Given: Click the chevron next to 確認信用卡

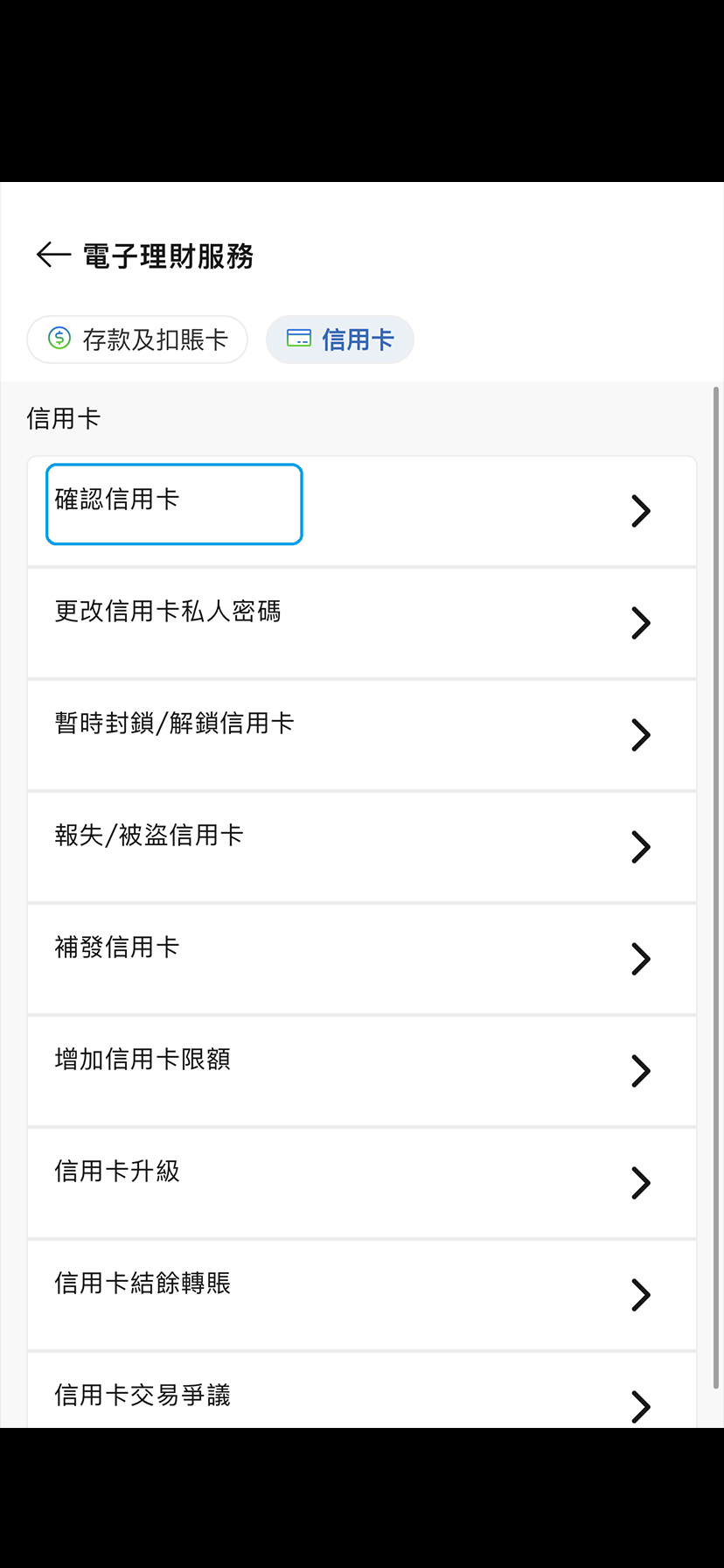Looking at the screenshot, I should tap(639, 511).
